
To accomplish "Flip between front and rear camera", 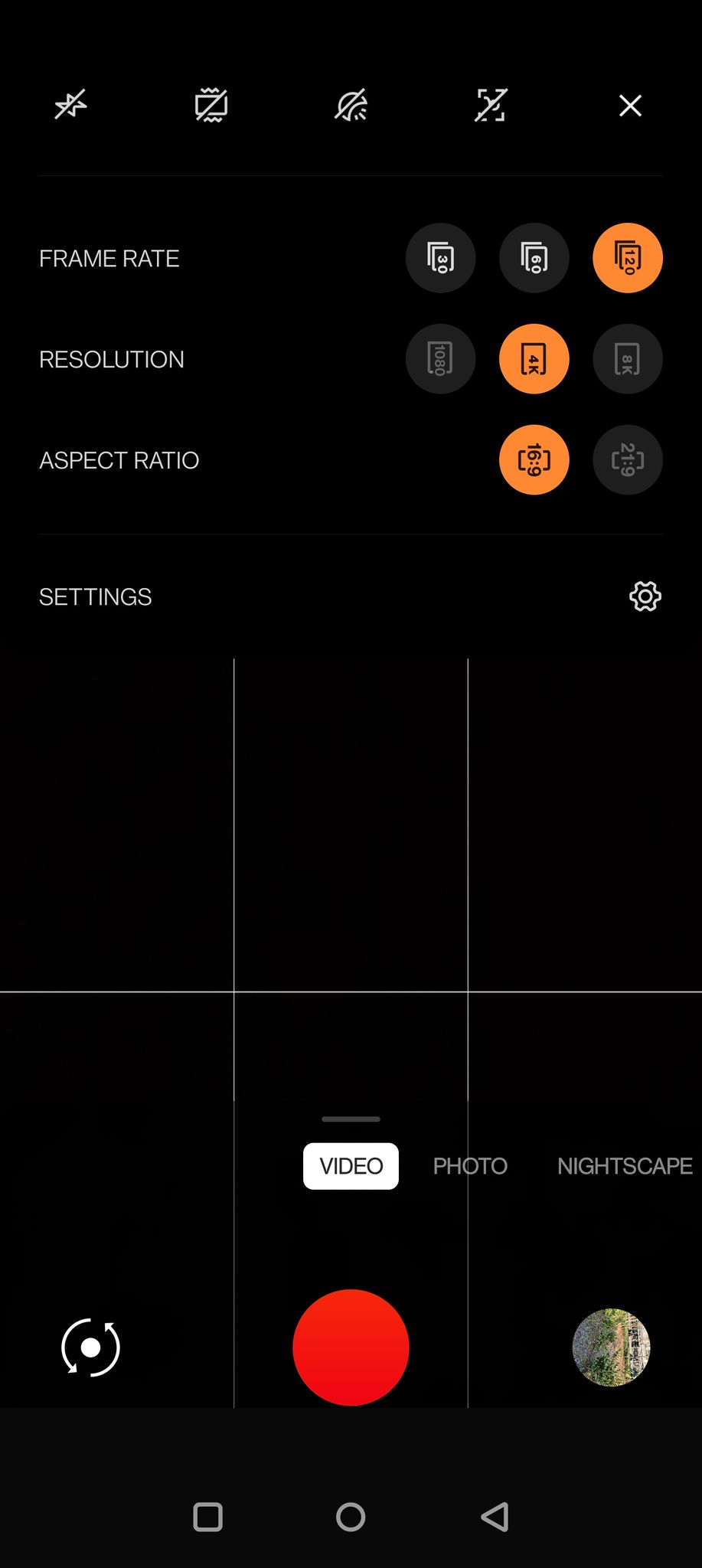I will click(x=90, y=1347).
